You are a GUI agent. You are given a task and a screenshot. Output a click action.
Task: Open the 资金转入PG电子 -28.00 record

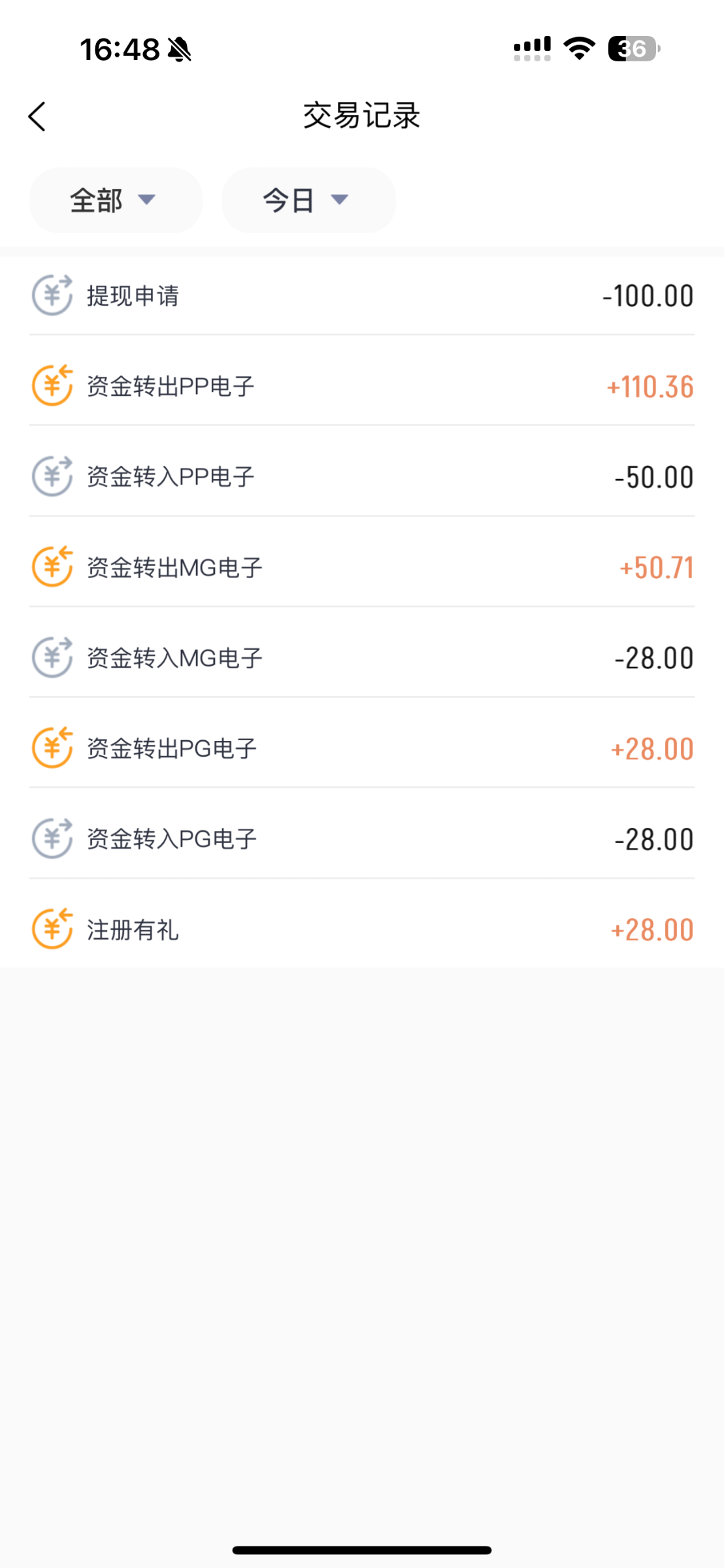pos(362,839)
